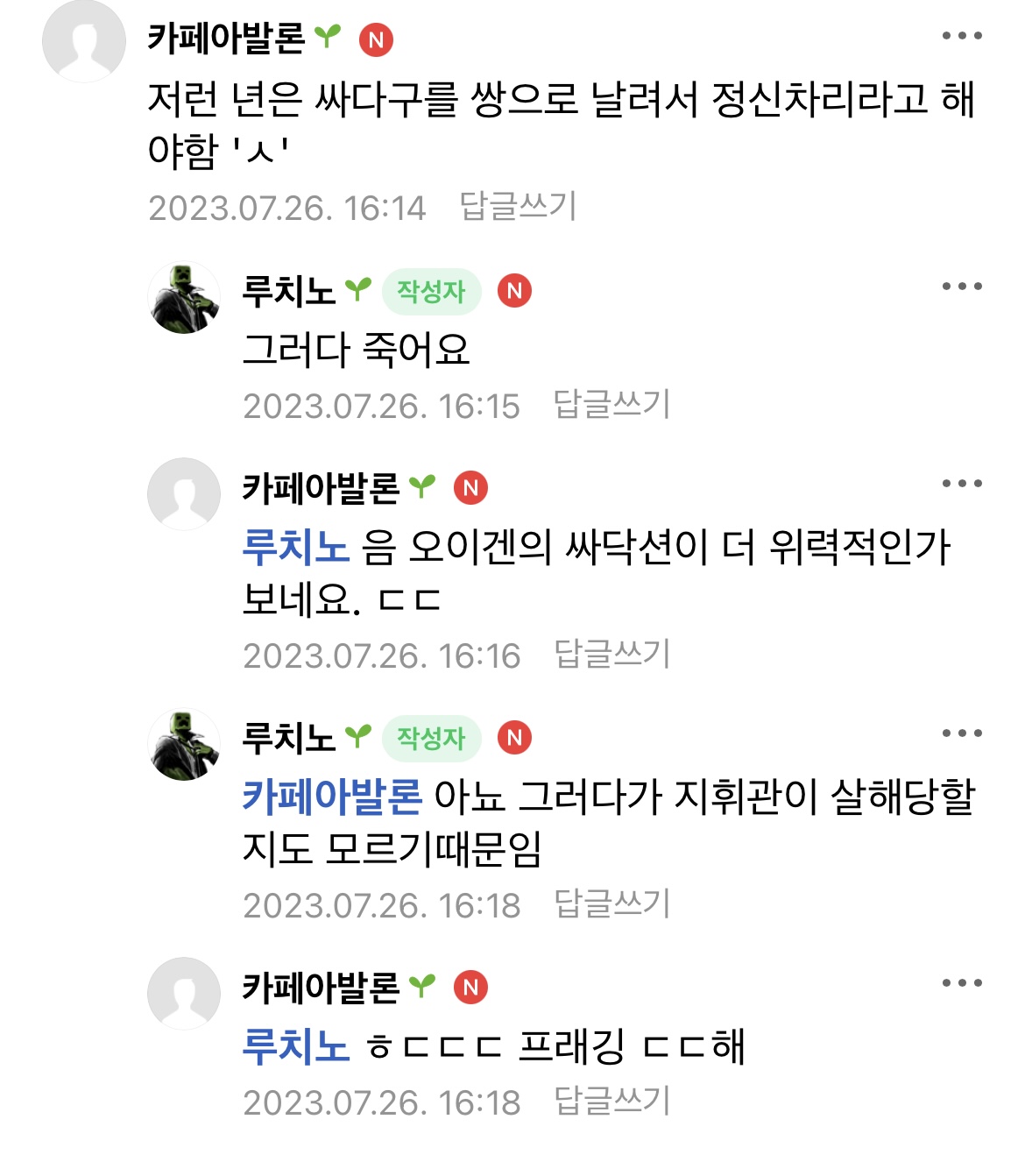The height and width of the screenshot is (1176, 1025).
Task: Open more options for the 16:14 comment
Action: tap(961, 37)
